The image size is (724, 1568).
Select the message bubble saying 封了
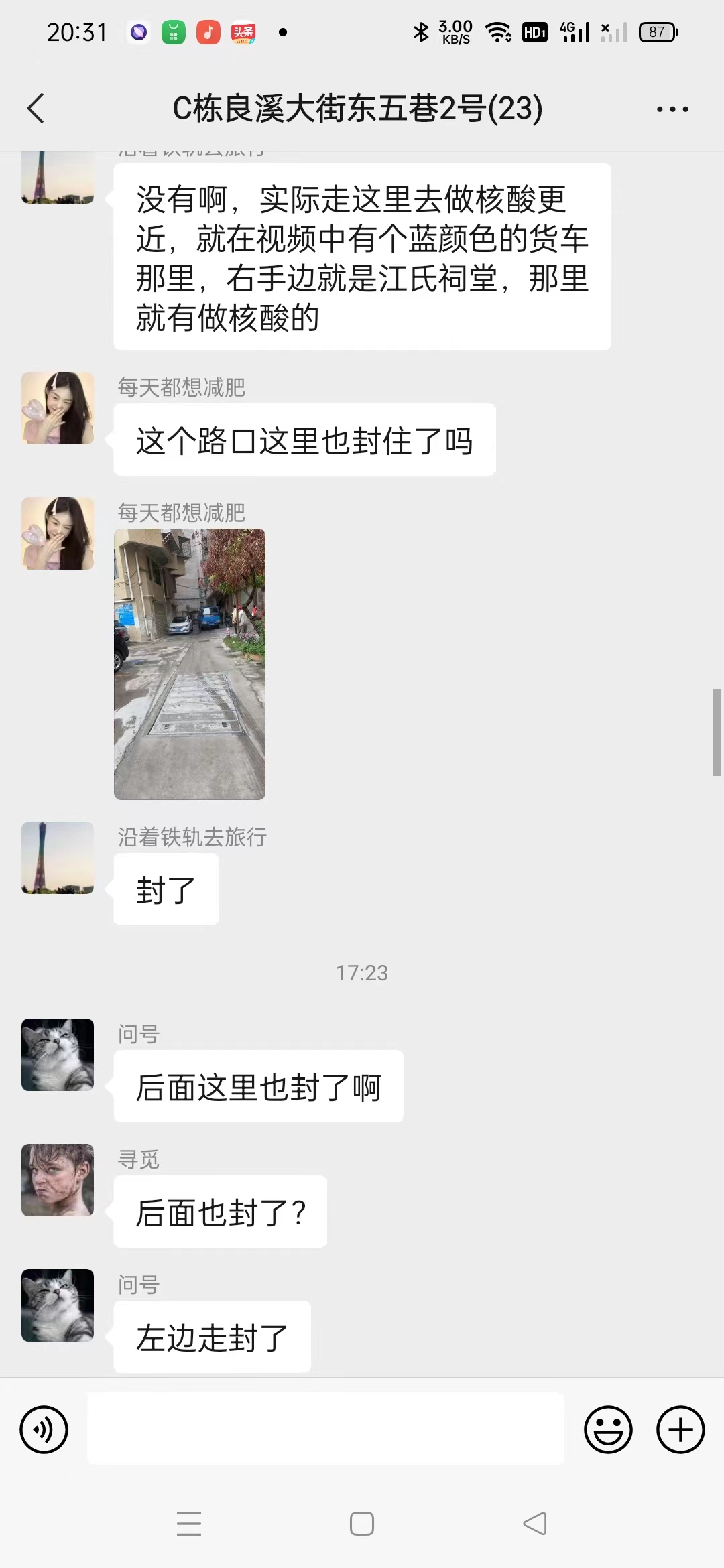click(165, 889)
